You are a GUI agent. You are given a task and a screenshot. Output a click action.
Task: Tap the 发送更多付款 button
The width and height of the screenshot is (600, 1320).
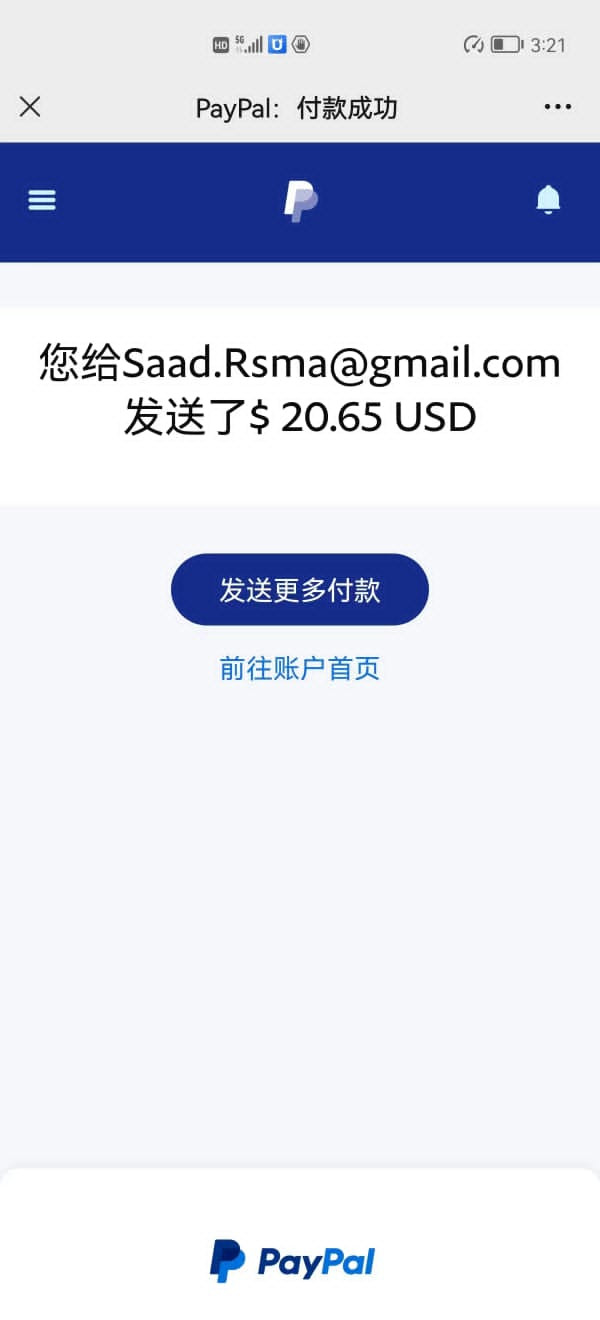pos(299,590)
